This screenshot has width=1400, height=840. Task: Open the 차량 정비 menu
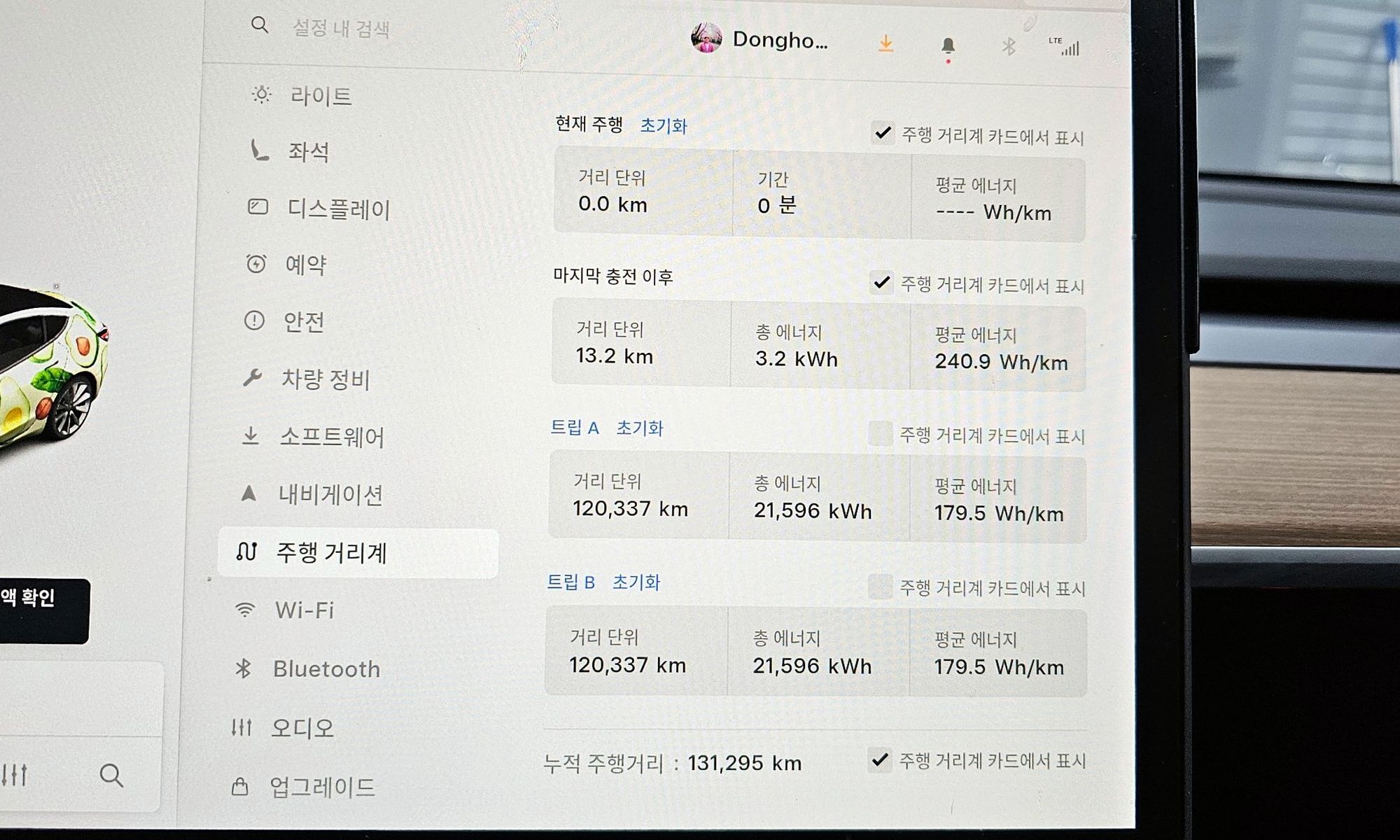coord(325,379)
